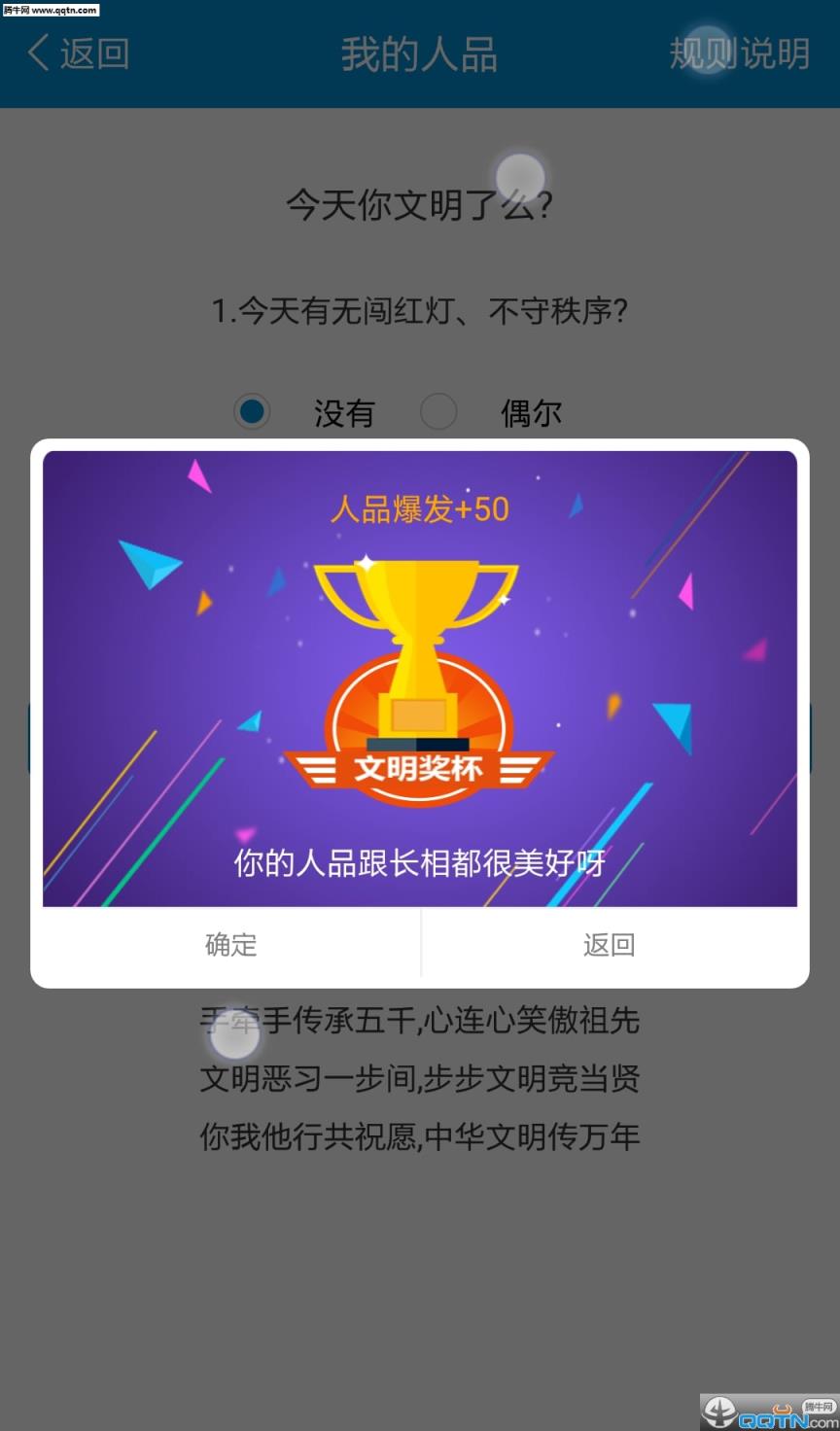Image resolution: width=840 pixels, height=1431 pixels.
Task: Open 规则说明 at the top right
Action: (x=740, y=53)
